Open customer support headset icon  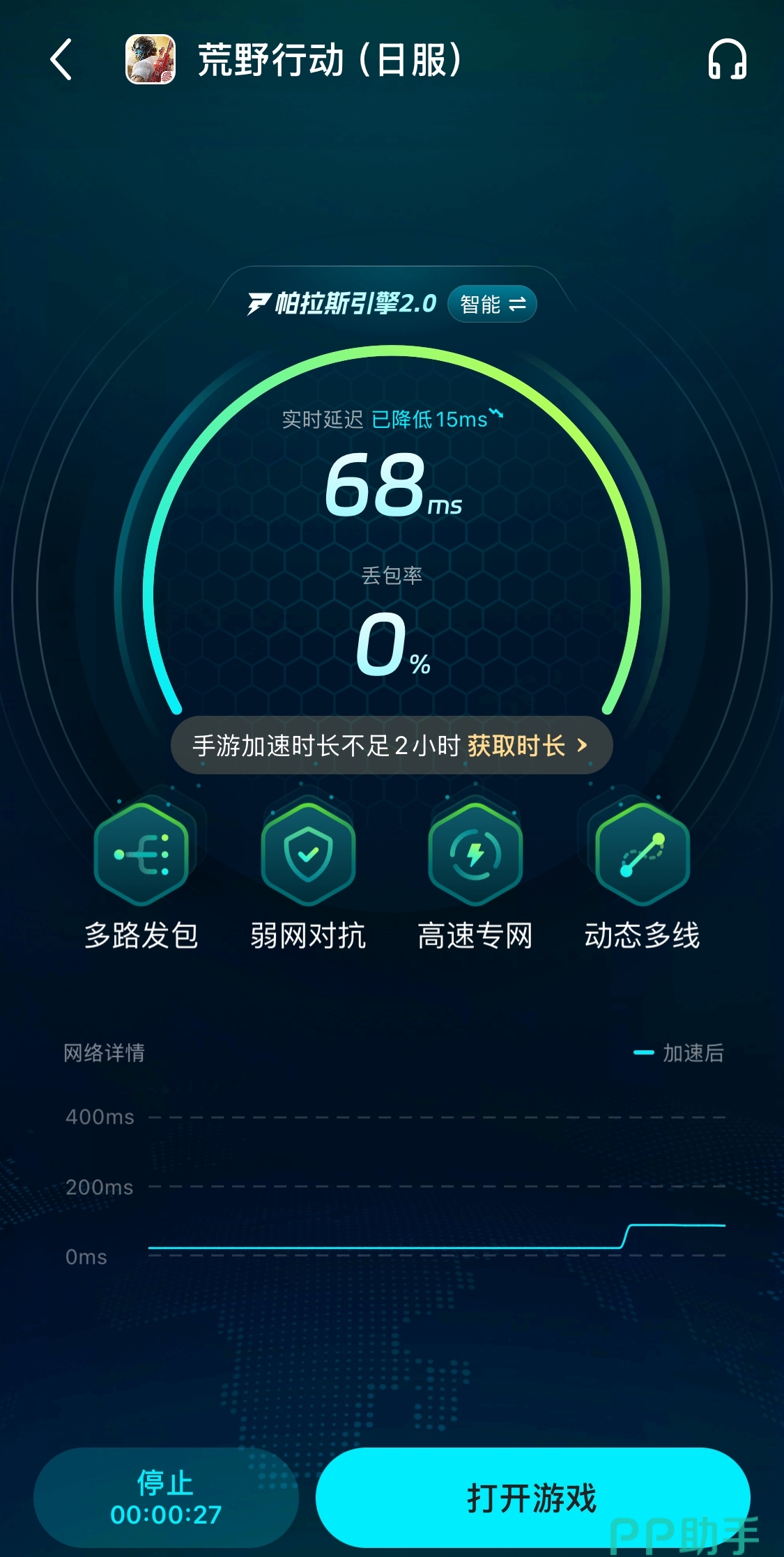pos(727,59)
